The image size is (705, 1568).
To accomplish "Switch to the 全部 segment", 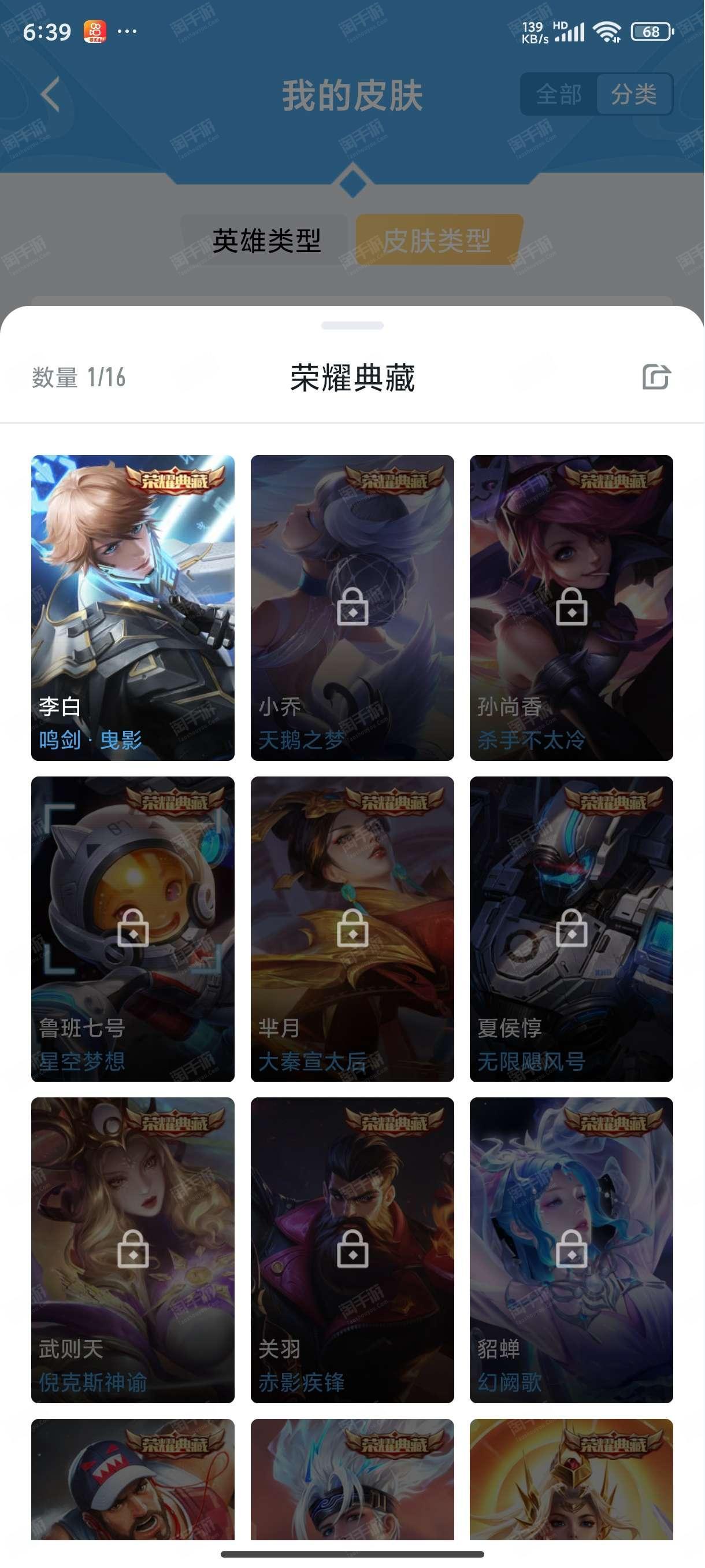I will tap(558, 94).
